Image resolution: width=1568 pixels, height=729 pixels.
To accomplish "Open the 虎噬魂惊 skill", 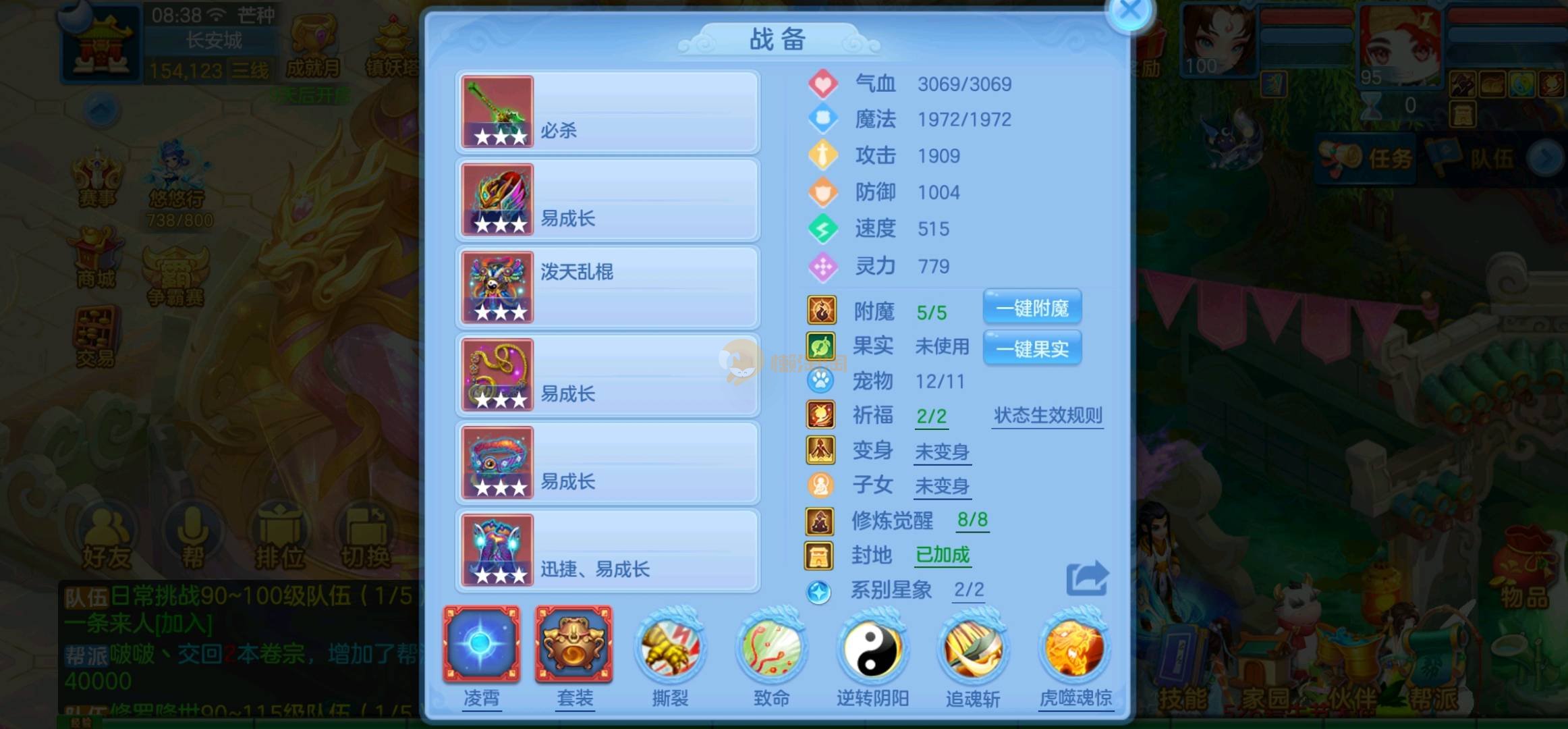I will tap(1074, 648).
